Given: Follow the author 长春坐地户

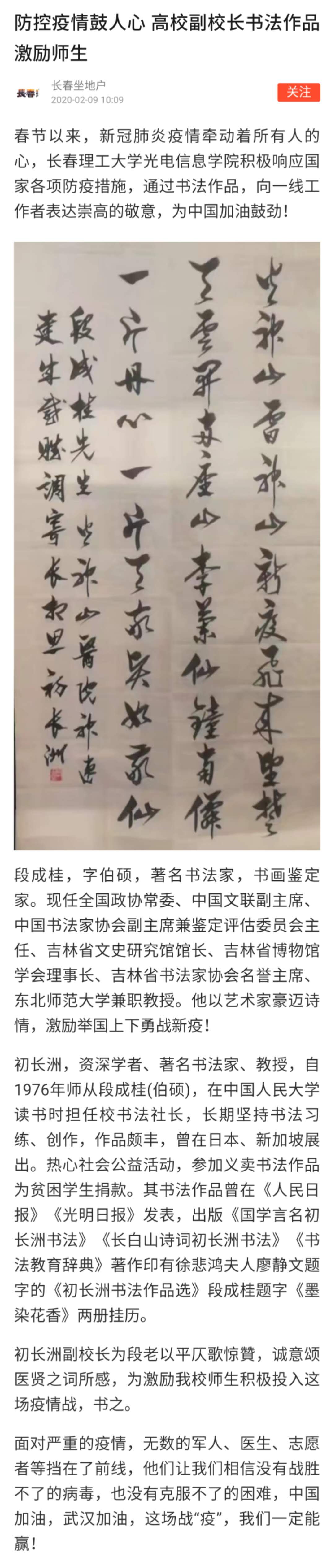Looking at the screenshot, I should (x=298, y=92).
